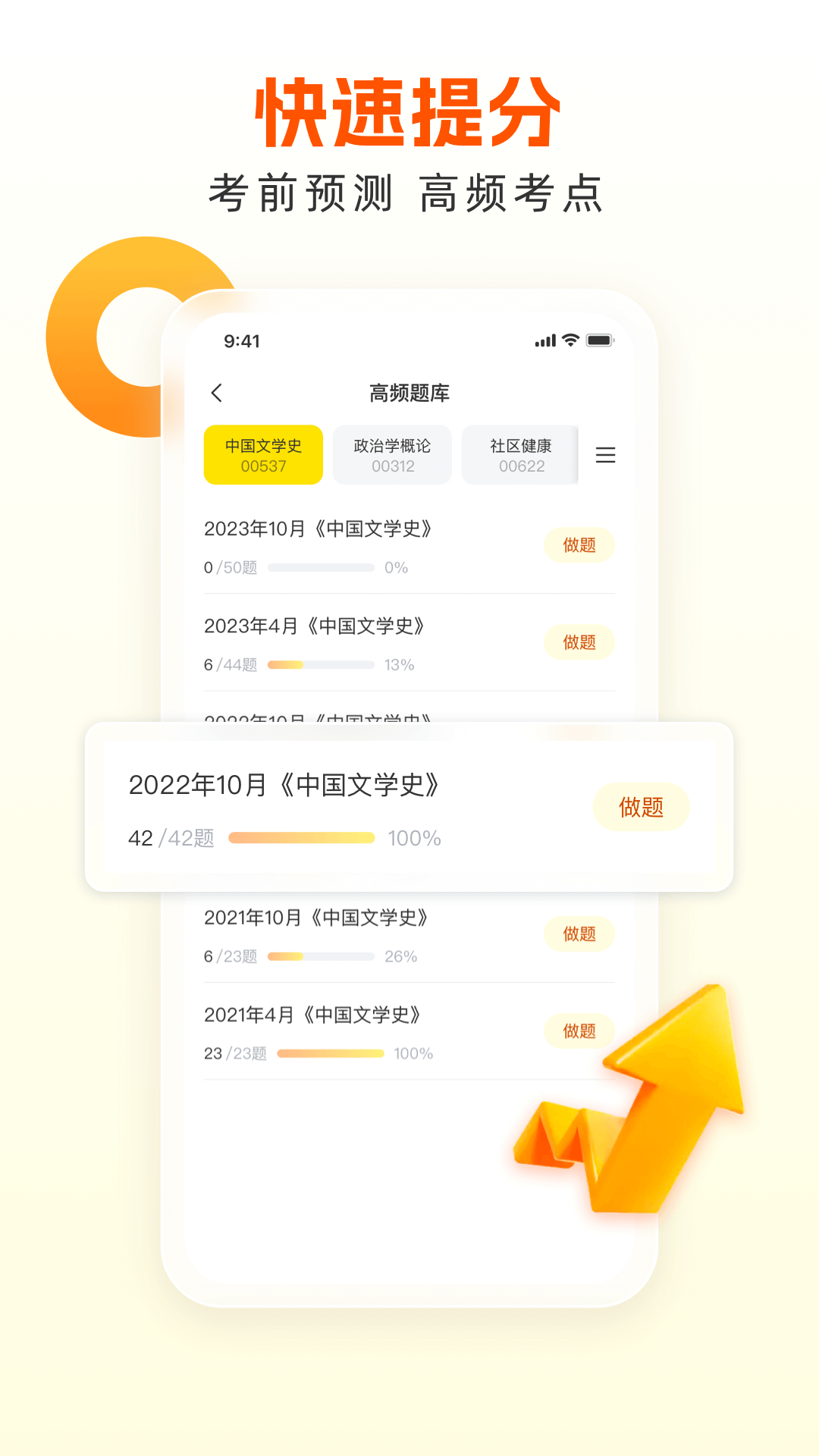819x1456 pixels.
Task: Tap the clock showing 9:41
Action: tap(243, 340)
